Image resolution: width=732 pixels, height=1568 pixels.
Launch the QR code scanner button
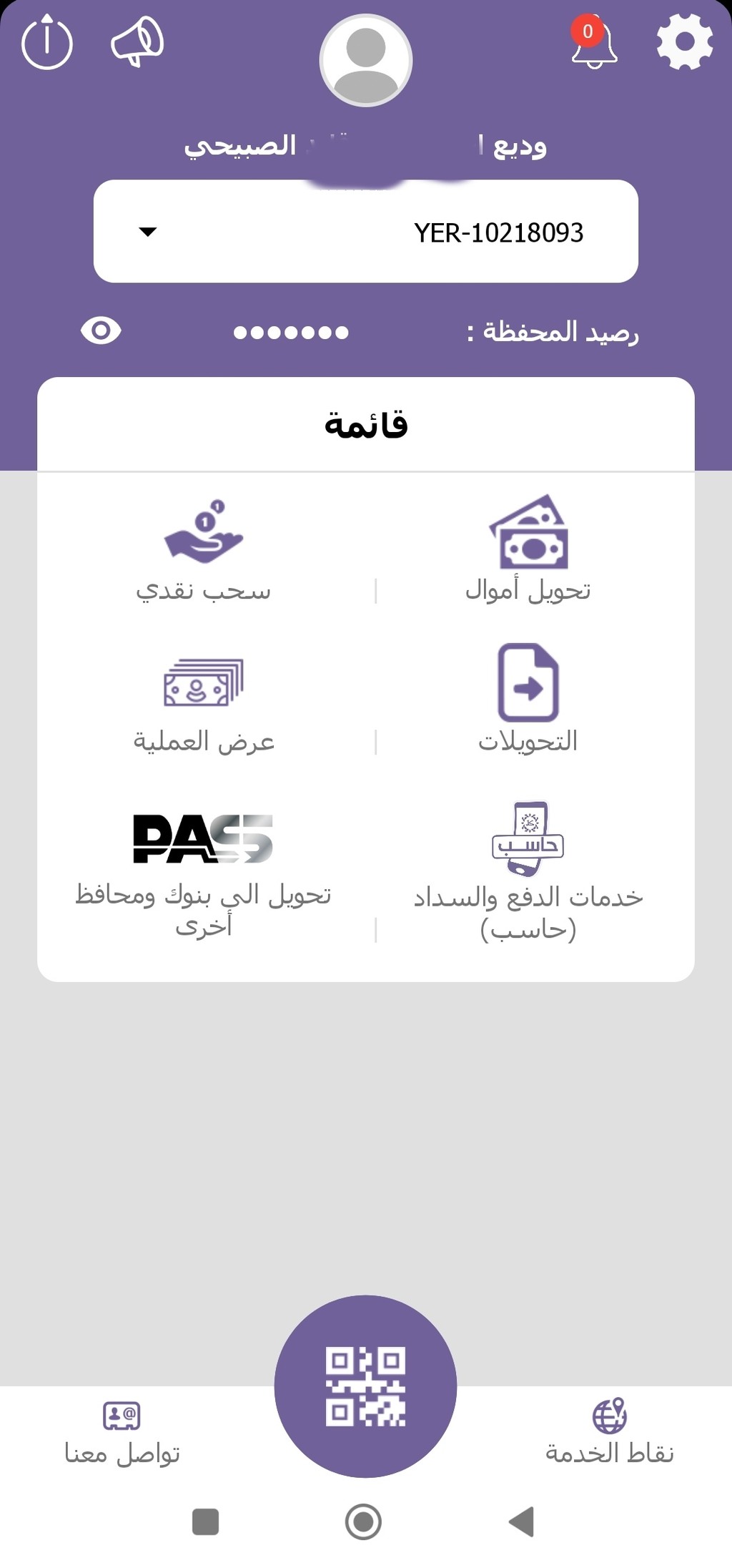[366, 1386]
